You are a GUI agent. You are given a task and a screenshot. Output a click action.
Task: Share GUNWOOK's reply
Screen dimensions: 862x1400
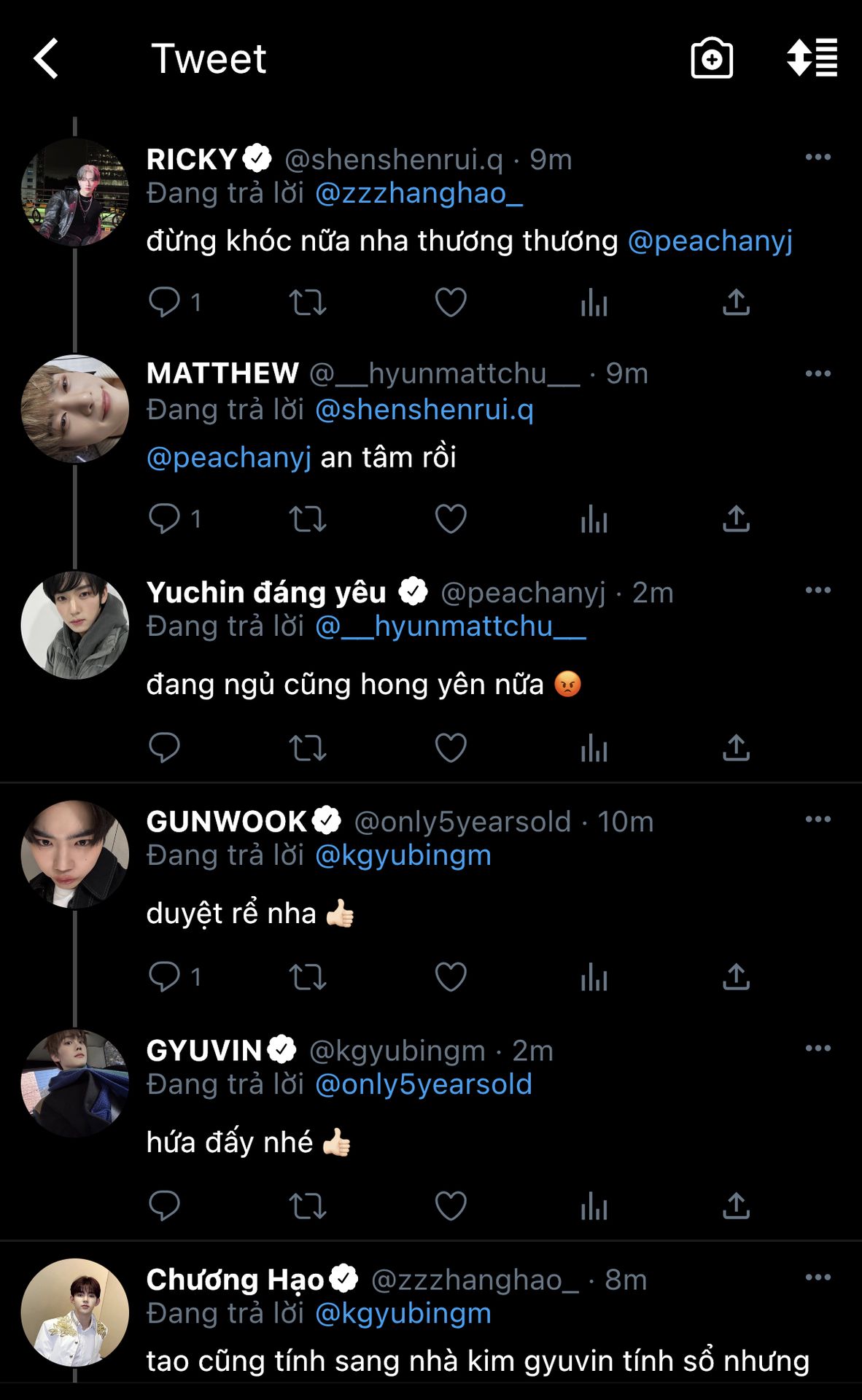click(x=736, y=977)
